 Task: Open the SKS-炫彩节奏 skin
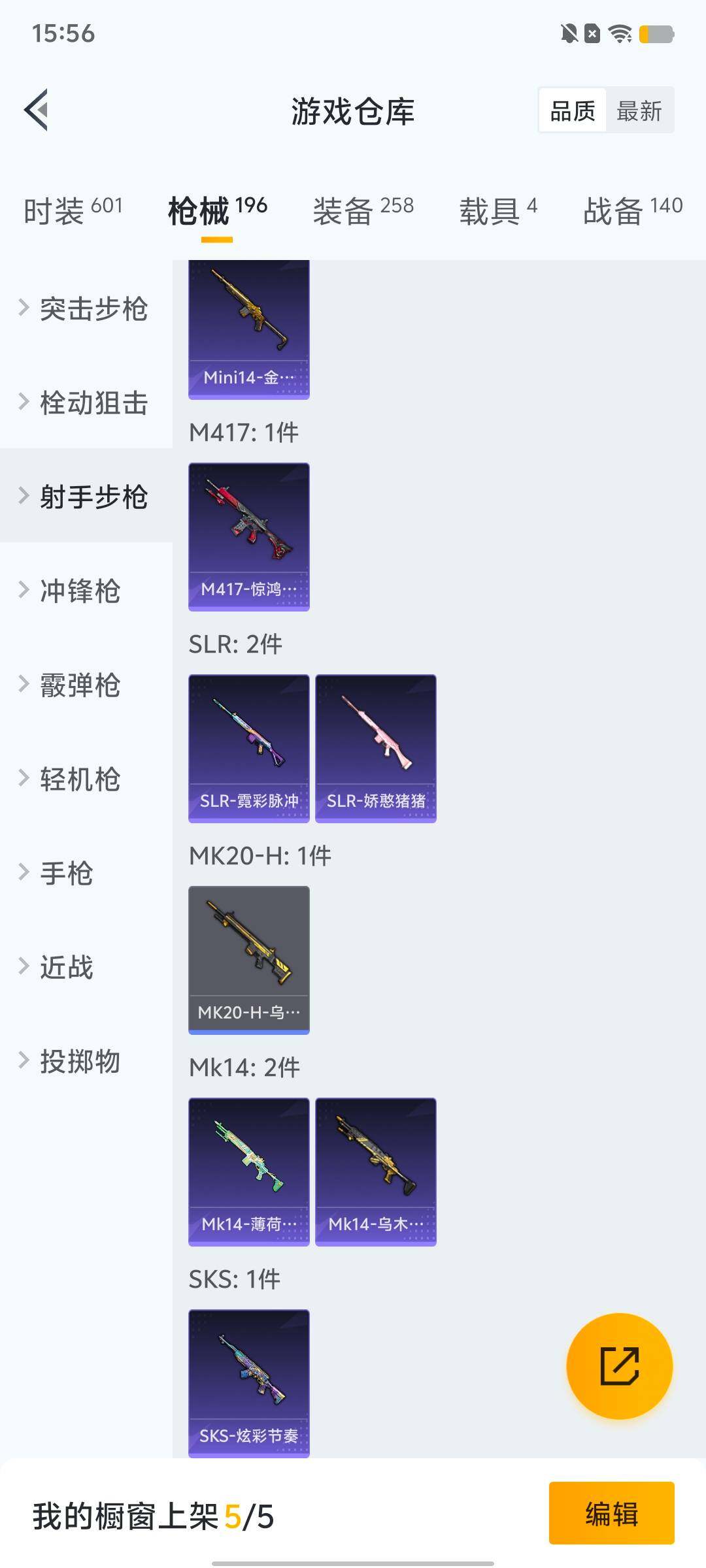tap(248, 1383)
